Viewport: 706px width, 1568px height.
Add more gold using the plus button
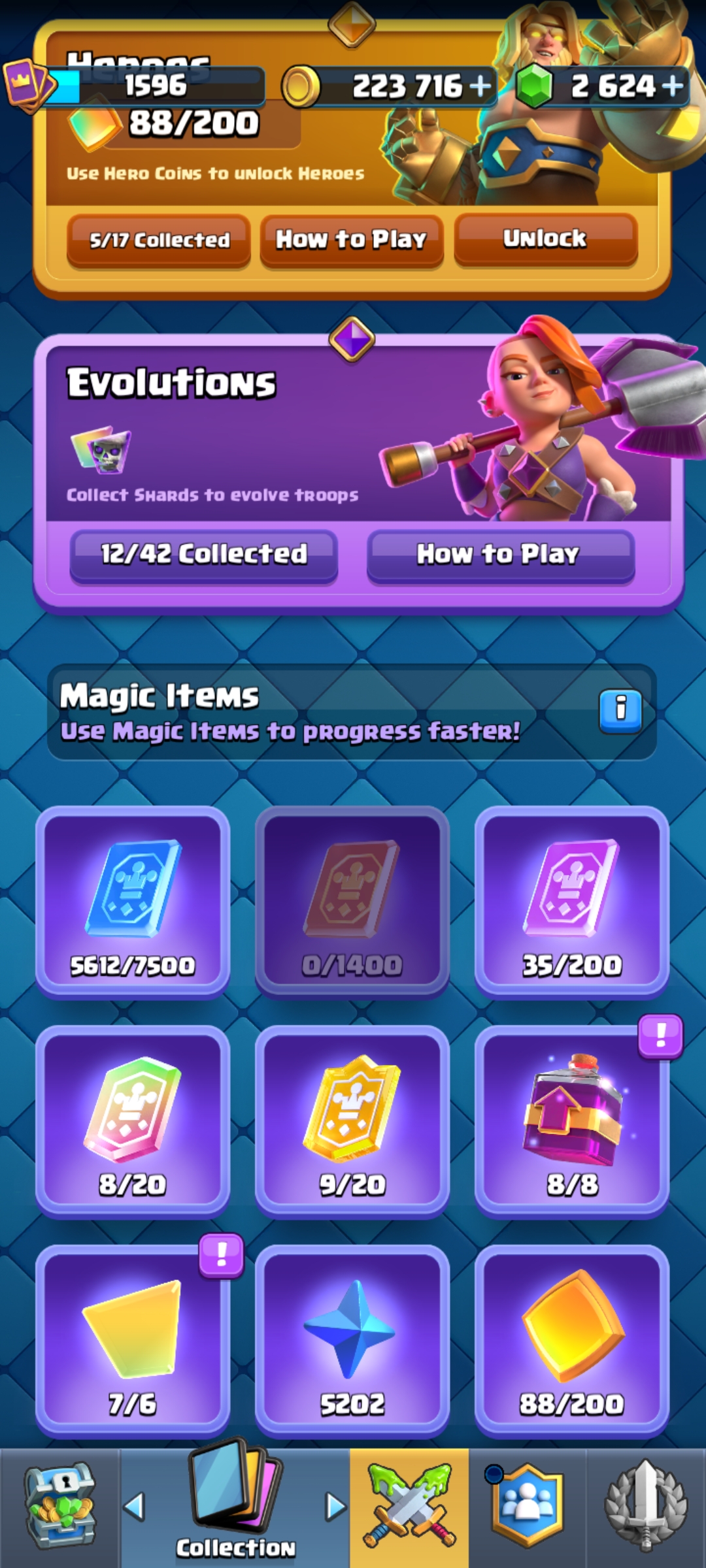coord(480,86)
